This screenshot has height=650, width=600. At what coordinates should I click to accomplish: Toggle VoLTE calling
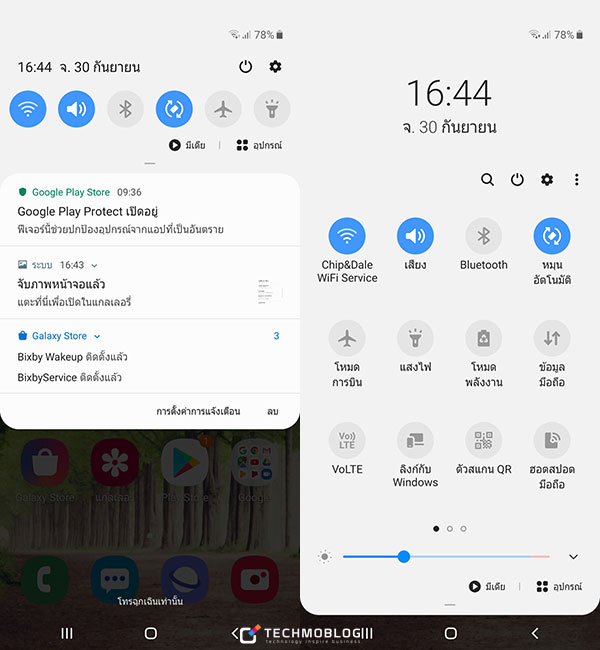tap(347, 441)
